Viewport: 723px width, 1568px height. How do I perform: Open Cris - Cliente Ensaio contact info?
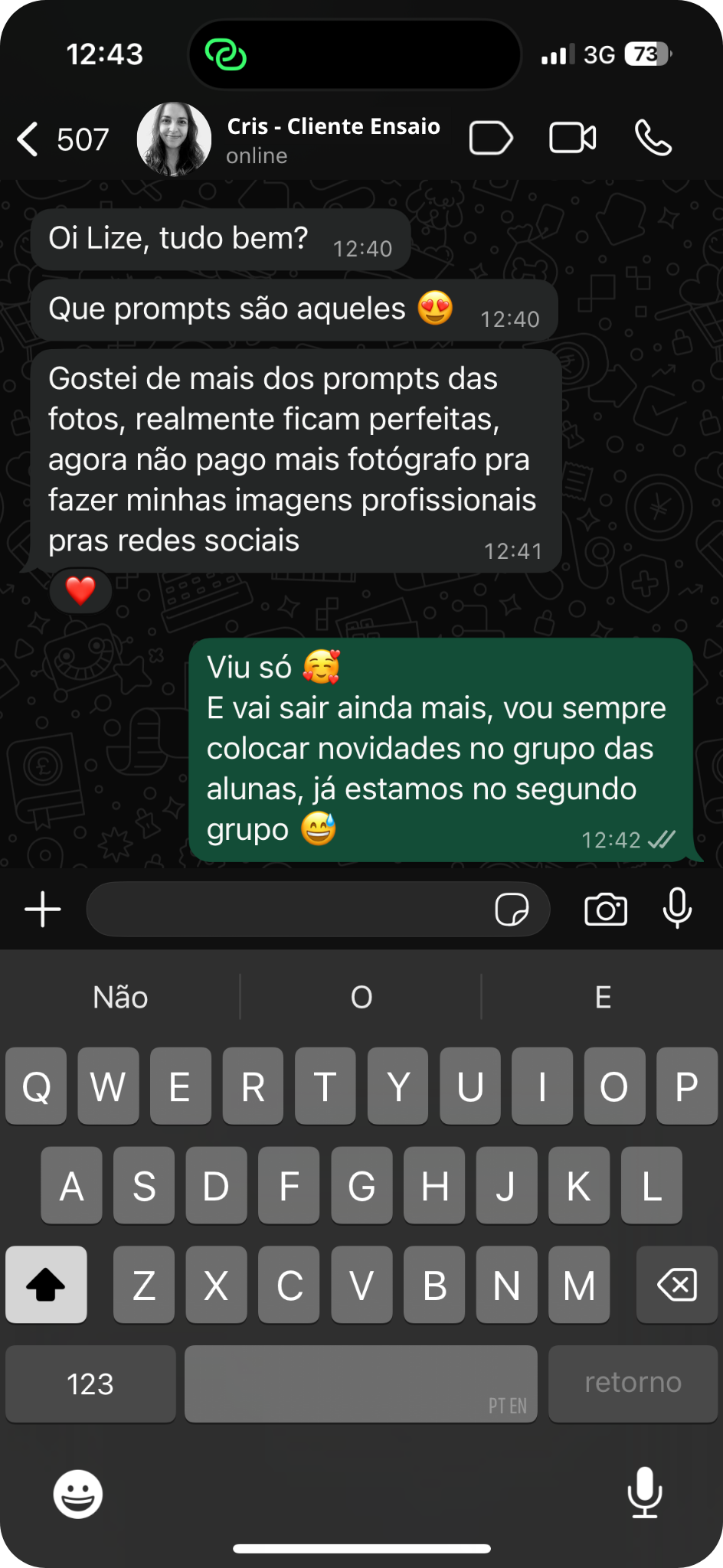pyautogui.click(x=333, y=139)
